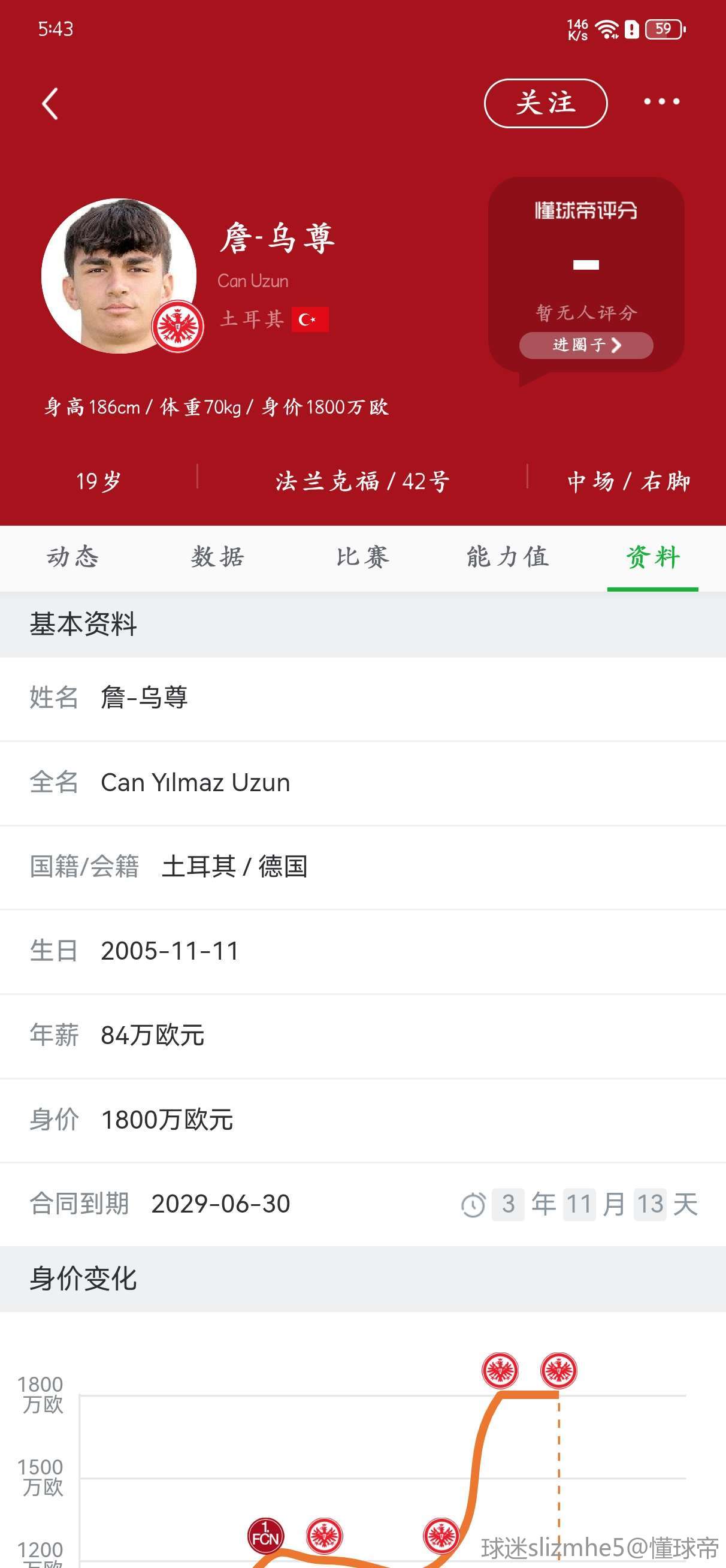Open Can Uzun's profile photo
Screen dimensions: 726x1568
(x=119, y=276)
